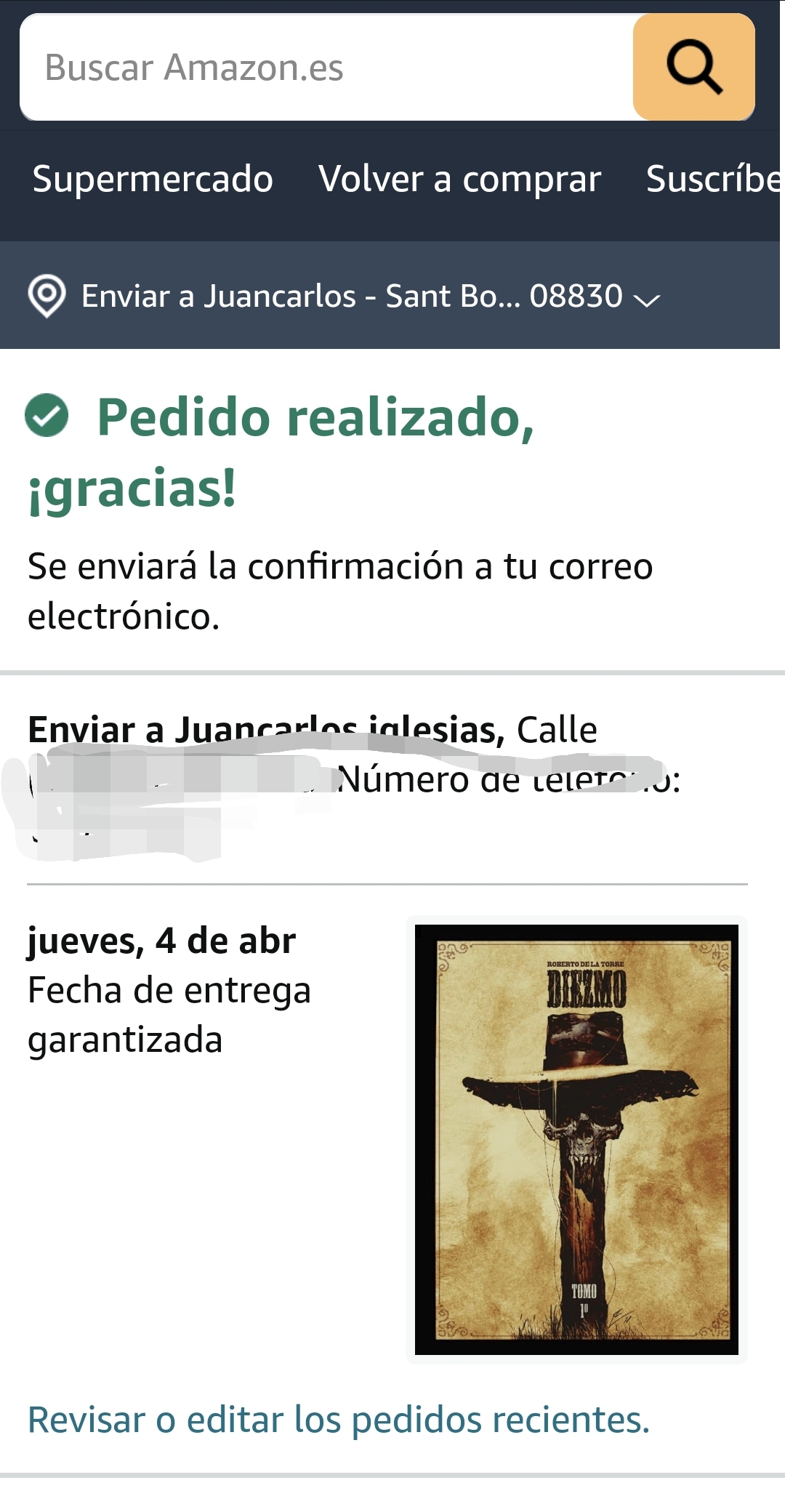
Task: Open the Diezmo book cover thumbnail
Action: coord(576,1139)
